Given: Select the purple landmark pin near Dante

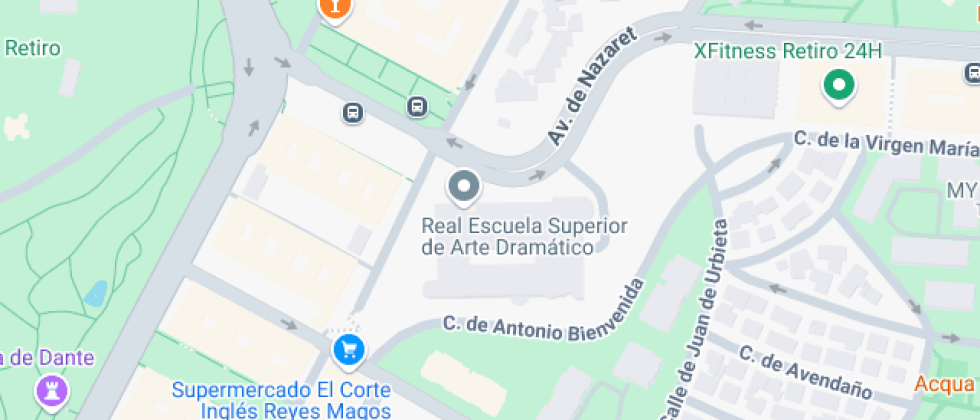Looking at the screenshot, I should point(50,389).
